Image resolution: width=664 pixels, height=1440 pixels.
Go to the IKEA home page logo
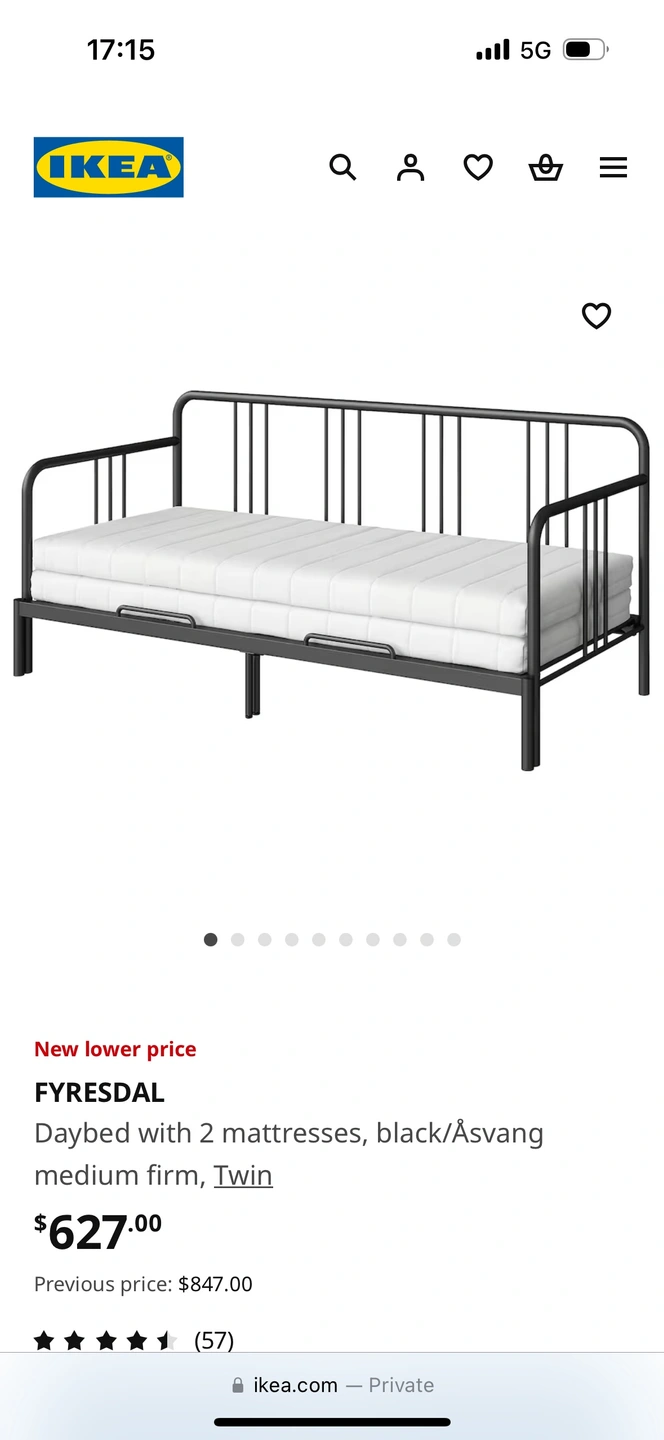(108, 167)
